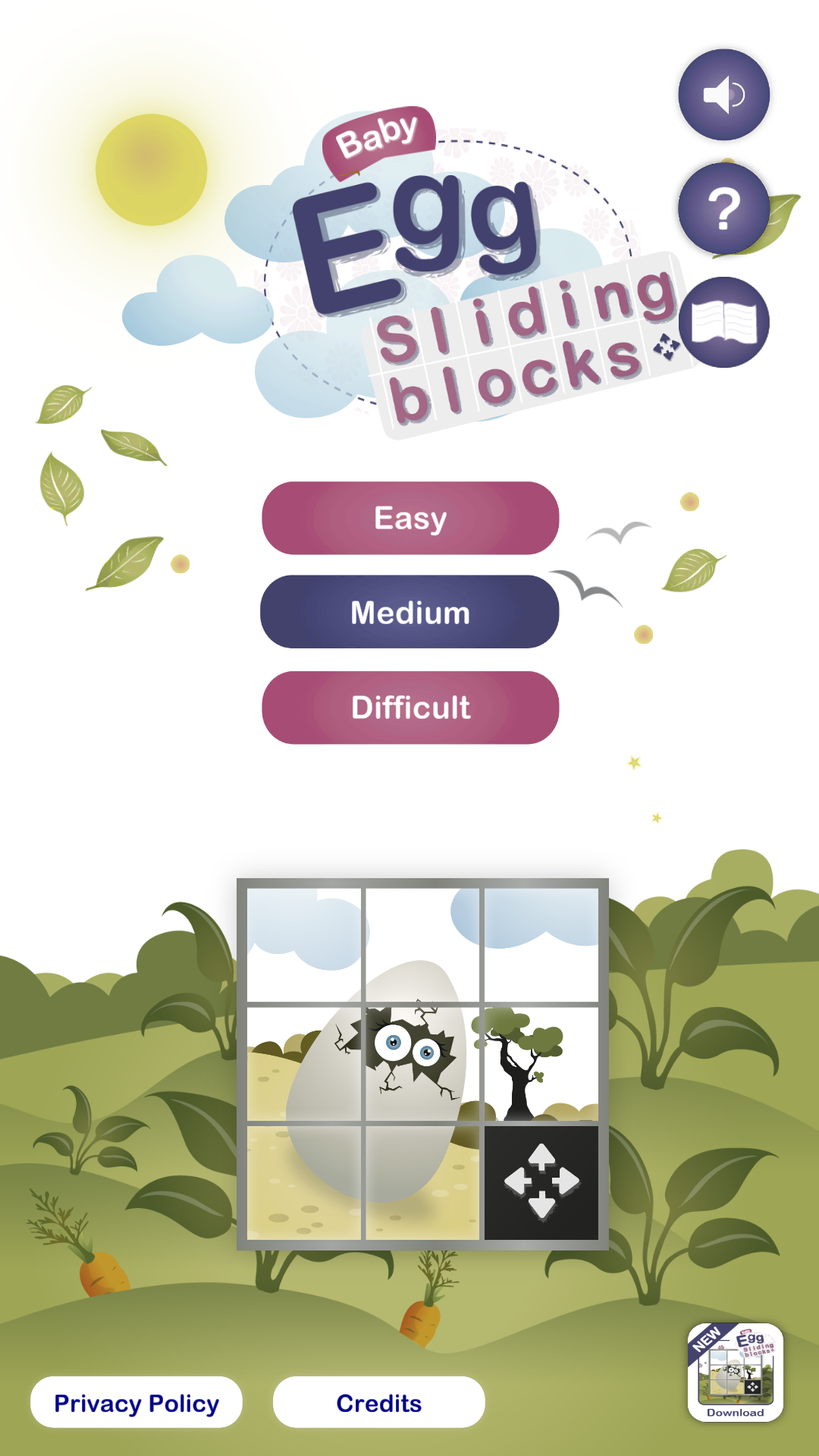819x1456 pixels.
Task: Choose the Difficult level
Action: point(410,708)
